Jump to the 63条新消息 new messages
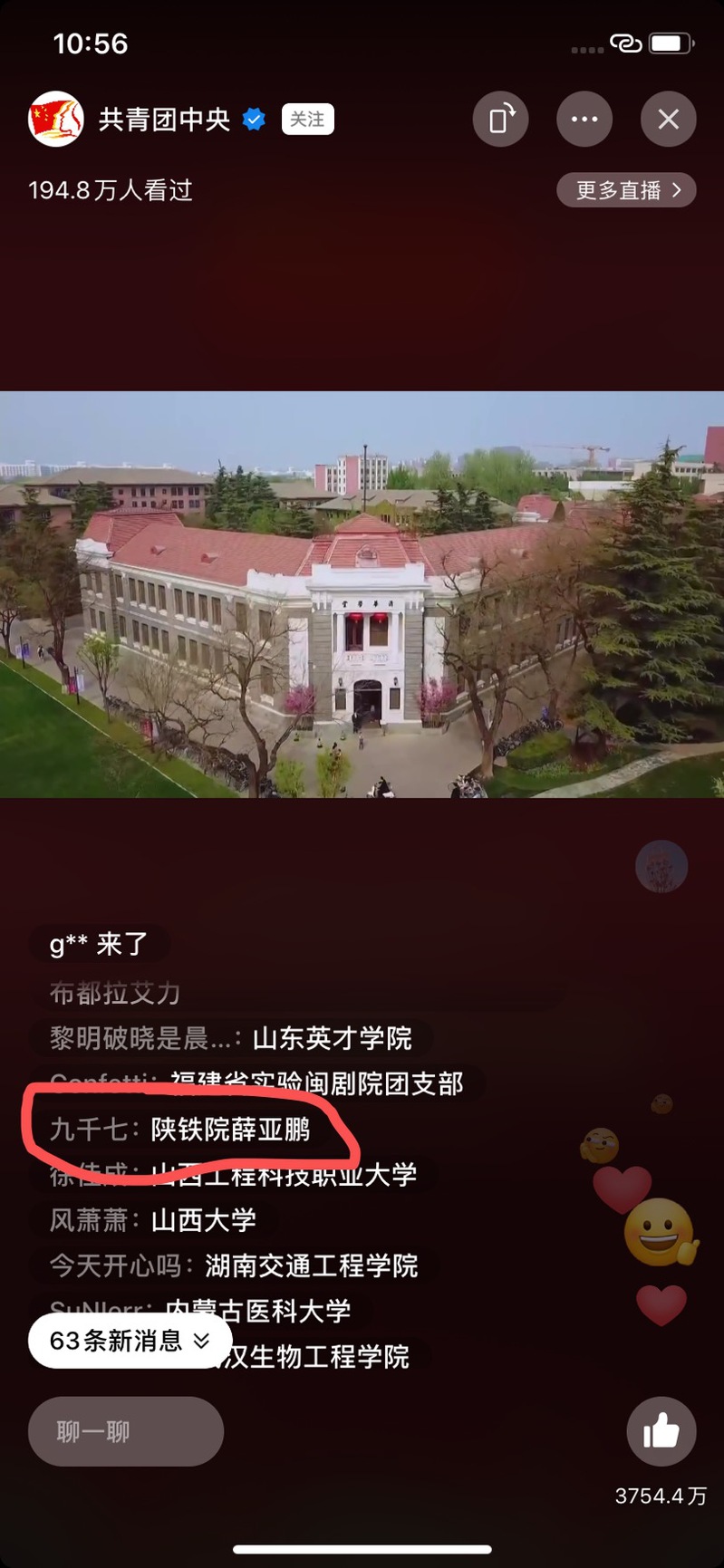 130,1341
